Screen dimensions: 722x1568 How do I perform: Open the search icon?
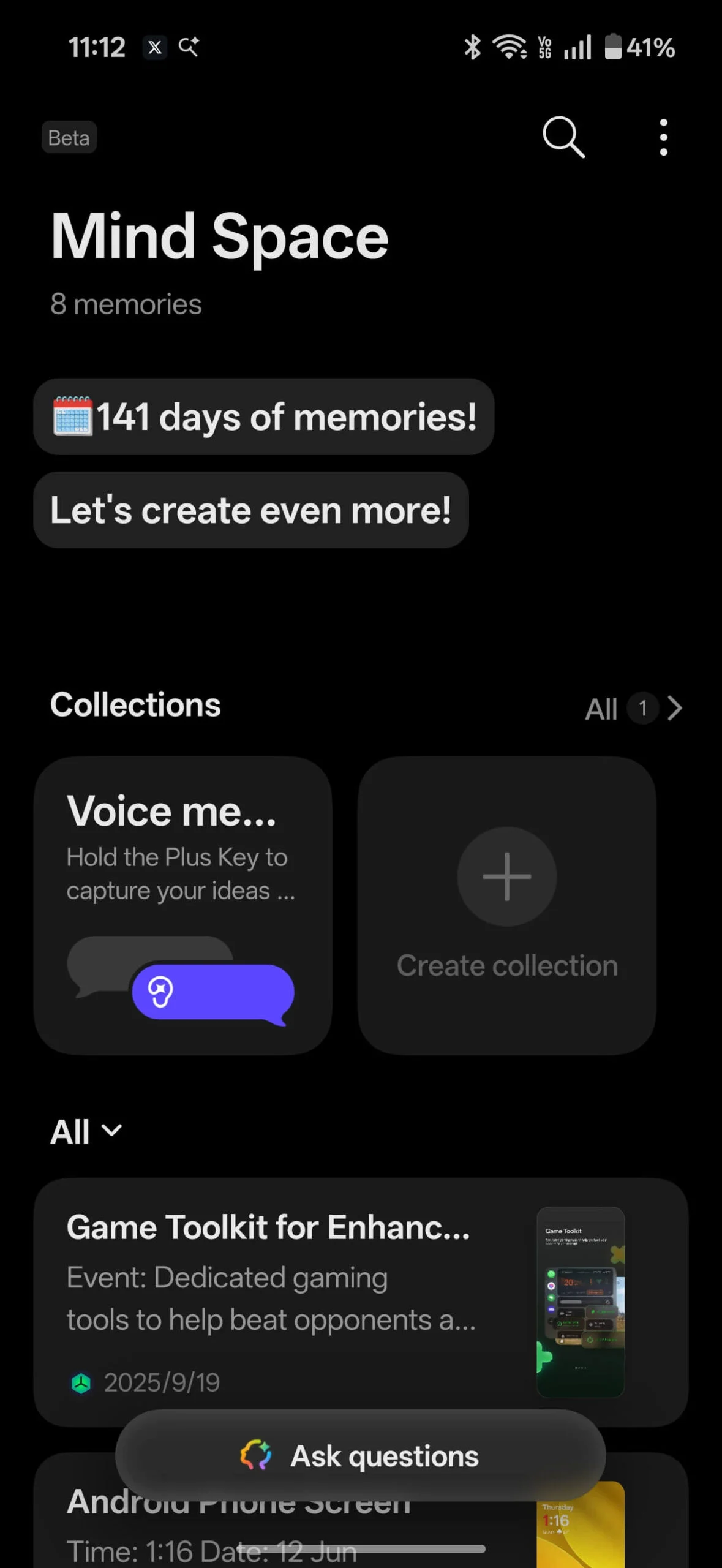click(x=563, y=137)
